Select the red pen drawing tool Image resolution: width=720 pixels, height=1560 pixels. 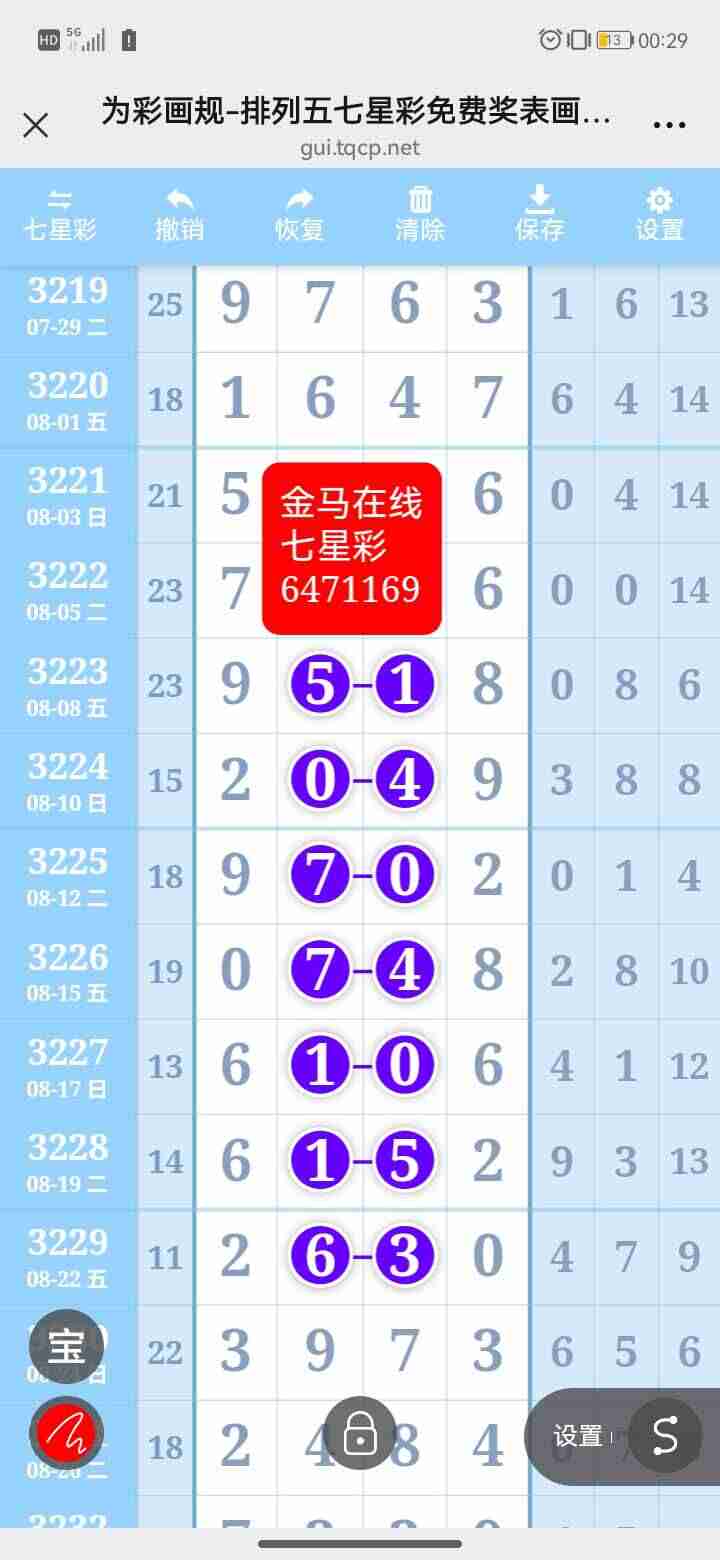click(67, 1434)
